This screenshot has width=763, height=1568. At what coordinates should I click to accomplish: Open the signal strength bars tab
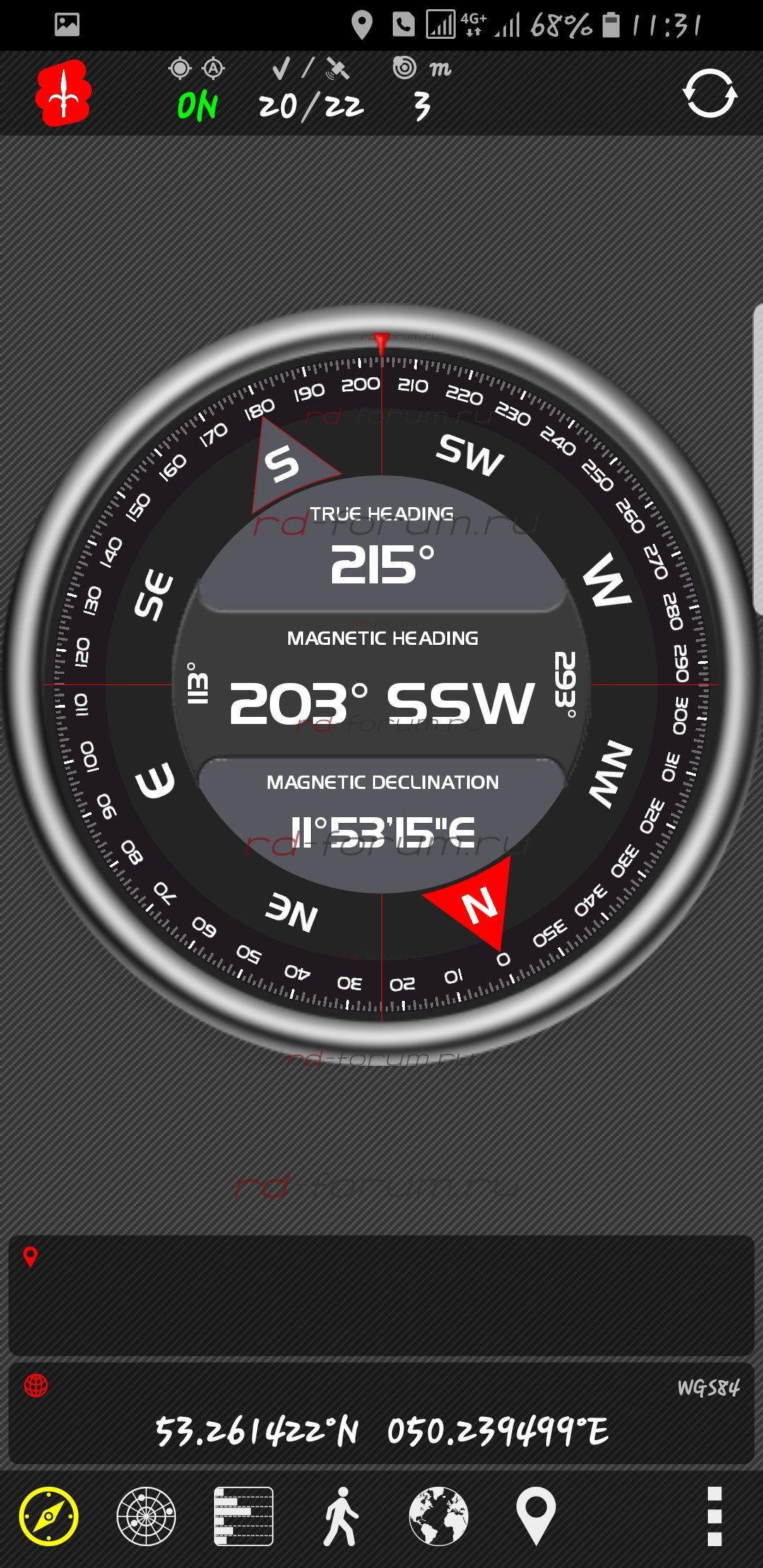pos(244,1516)
